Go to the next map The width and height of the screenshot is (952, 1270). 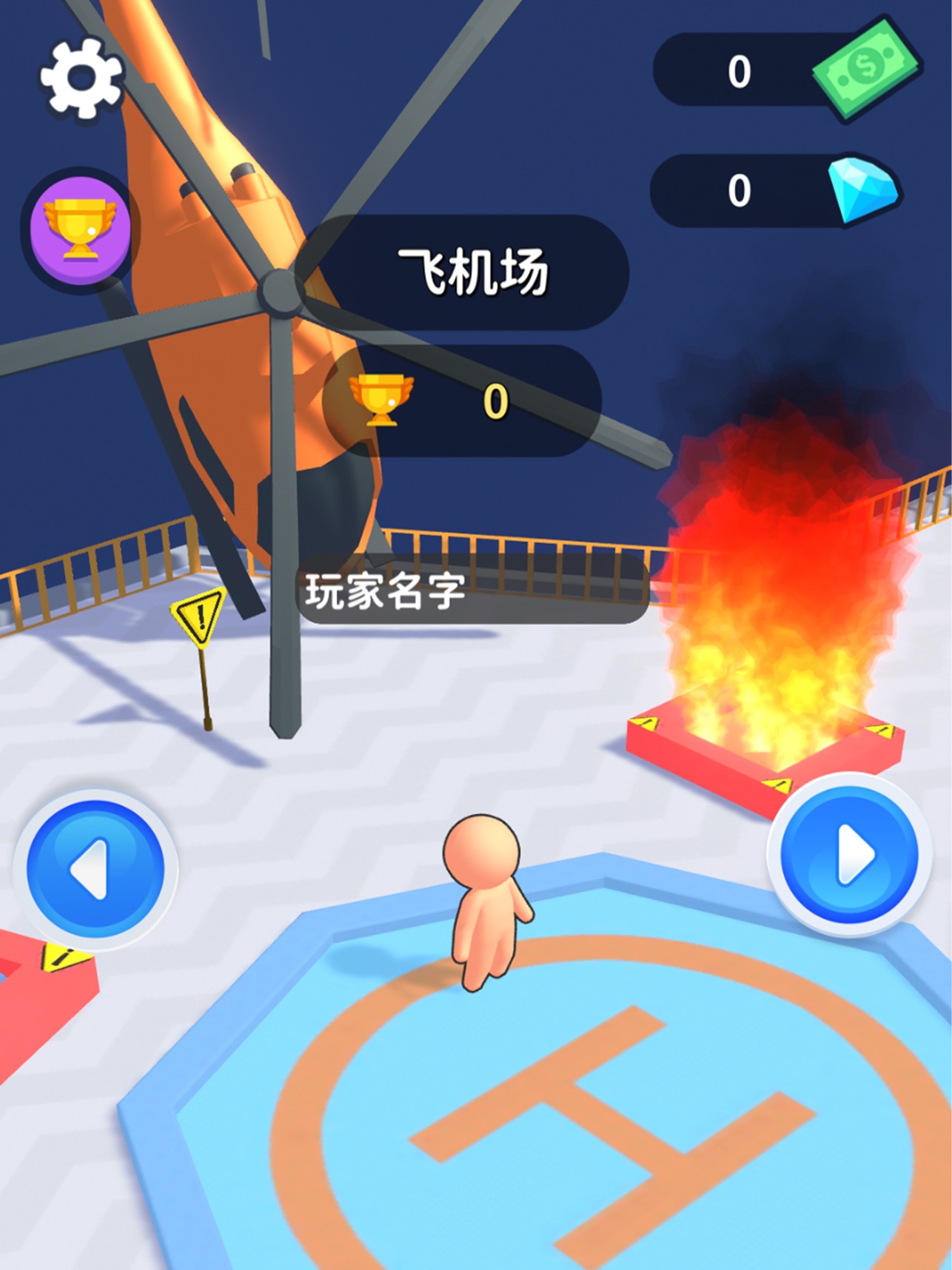pos(850,856)
